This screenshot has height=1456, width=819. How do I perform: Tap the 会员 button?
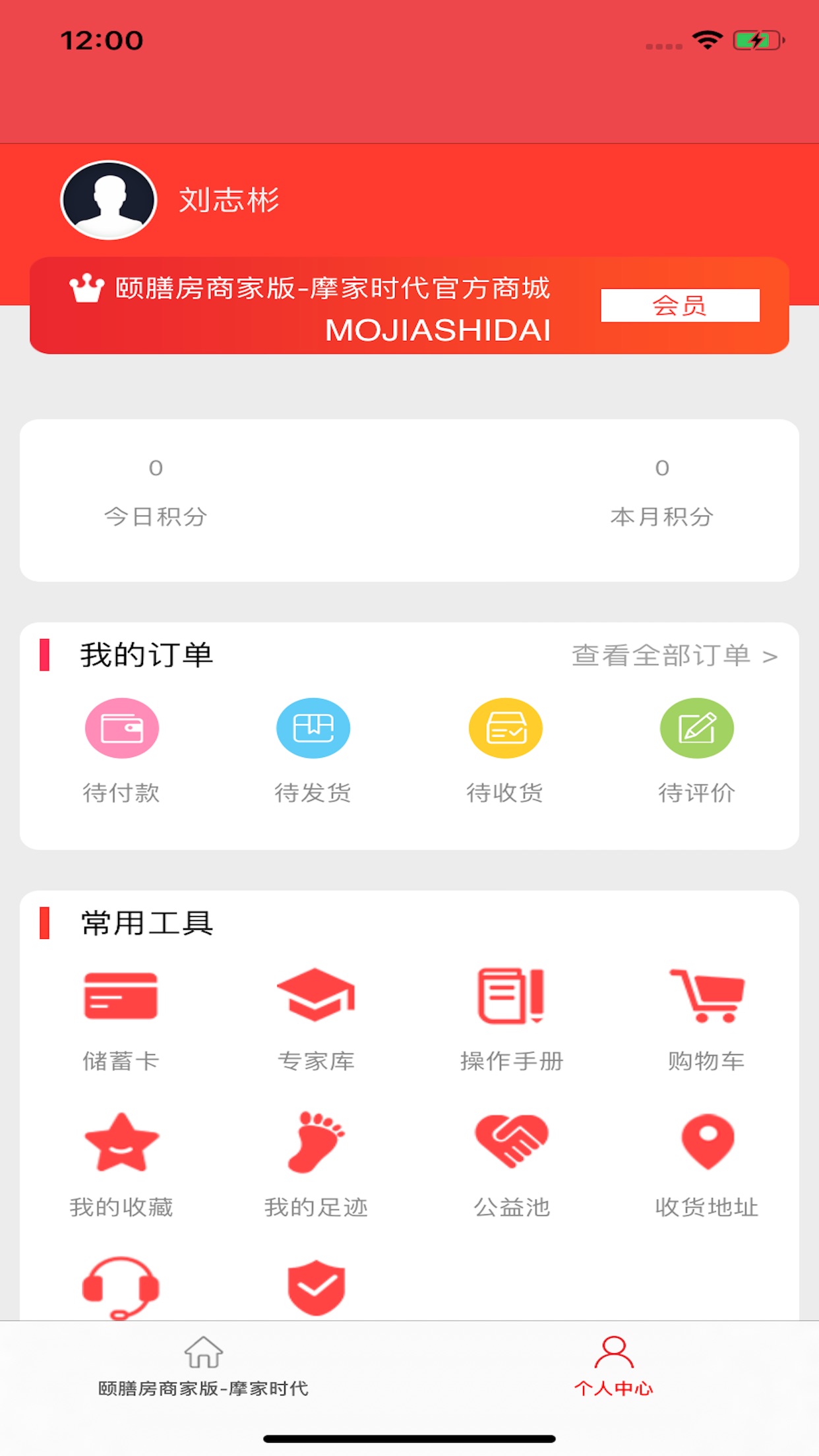click(680, 305)
